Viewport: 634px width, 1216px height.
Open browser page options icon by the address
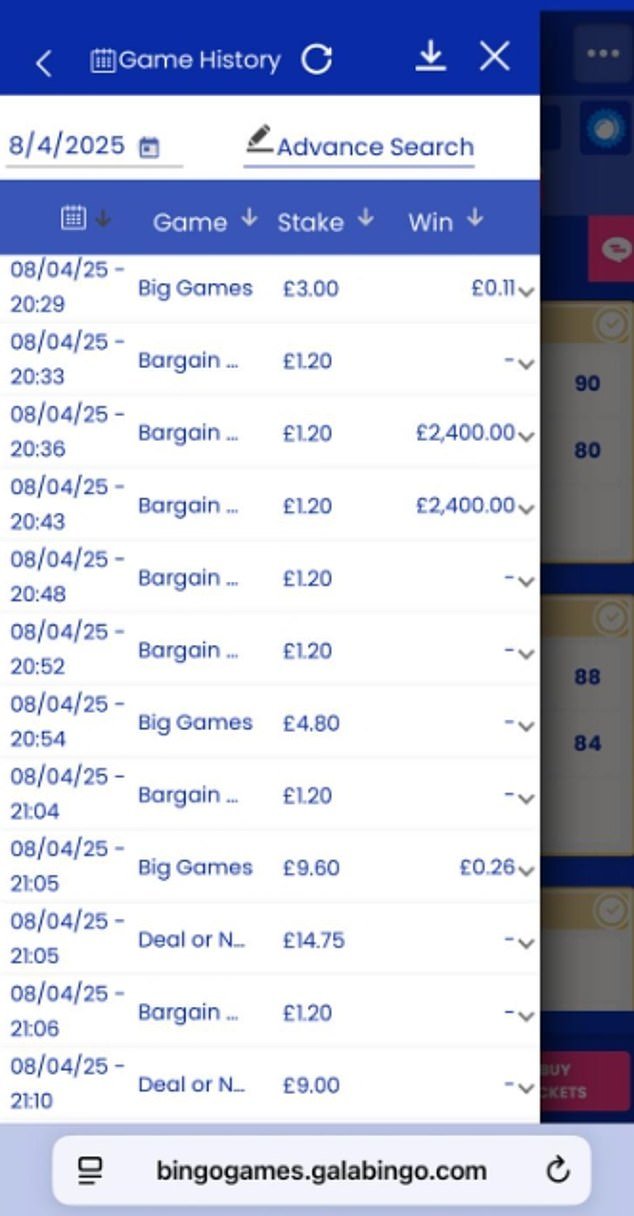pyautogui.click(x=91, y=1170)
